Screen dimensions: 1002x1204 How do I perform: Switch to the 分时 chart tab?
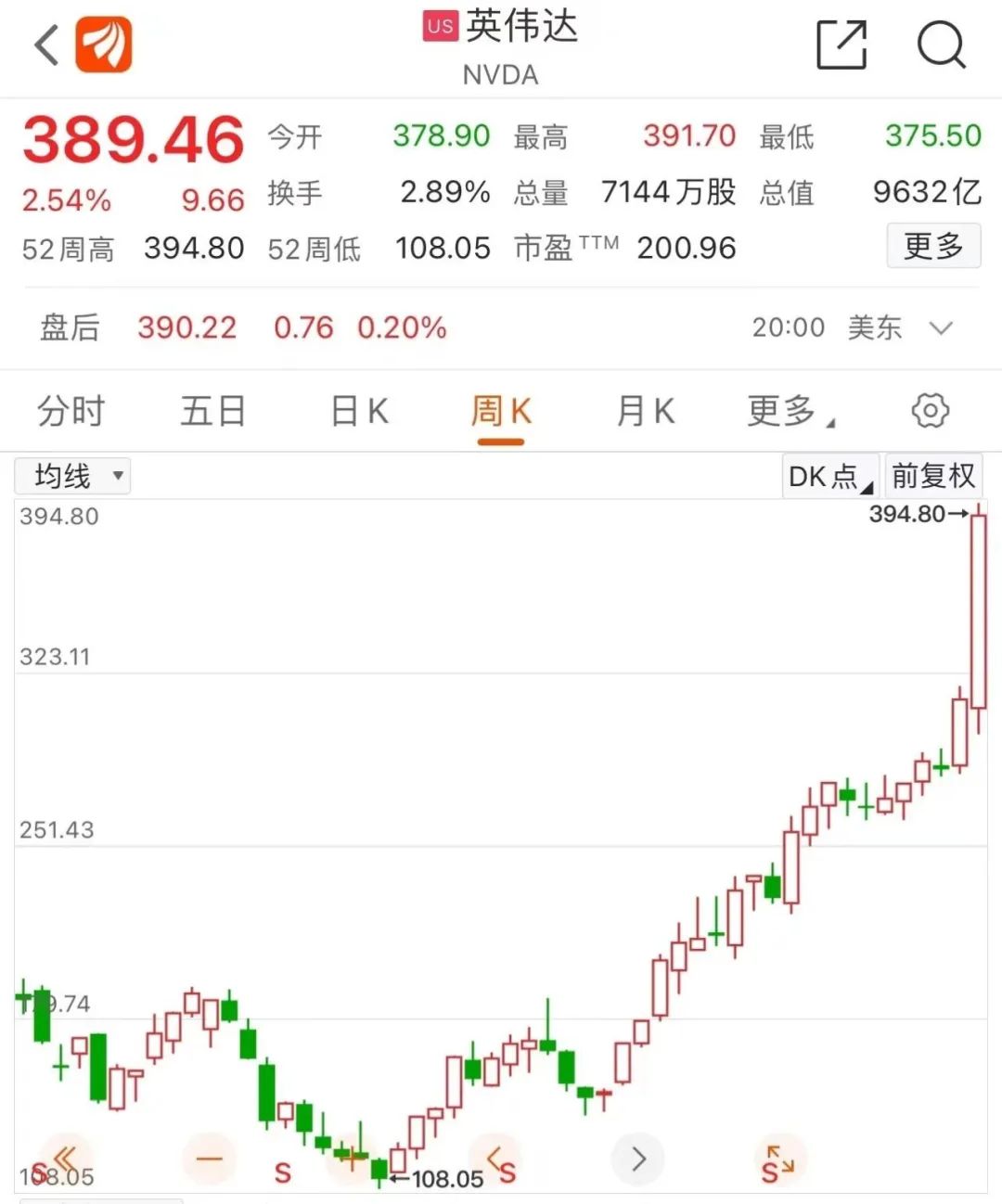[x=71, y=411]
